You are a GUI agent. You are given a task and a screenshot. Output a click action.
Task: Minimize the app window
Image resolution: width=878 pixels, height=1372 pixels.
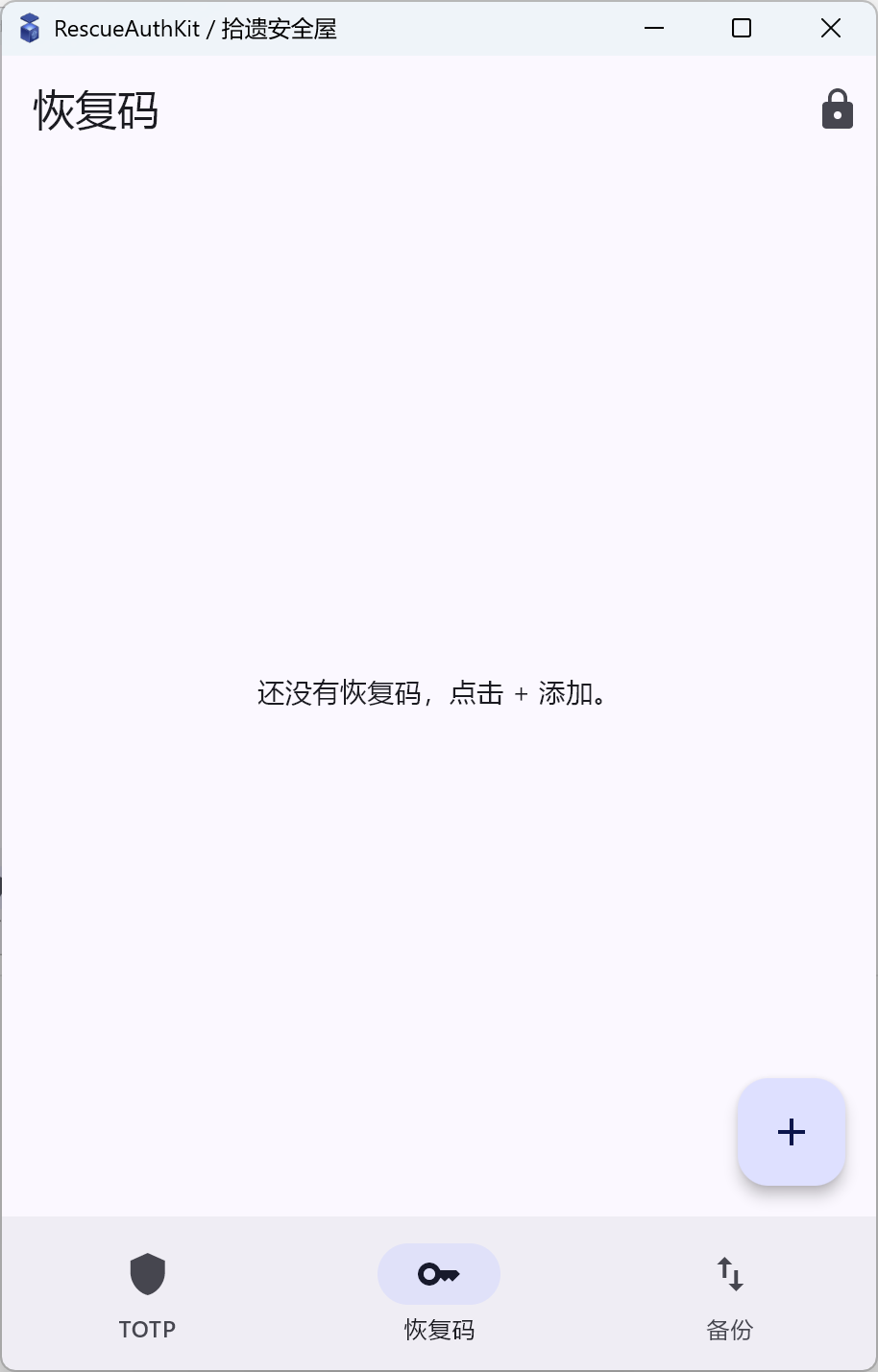[654, 29]
